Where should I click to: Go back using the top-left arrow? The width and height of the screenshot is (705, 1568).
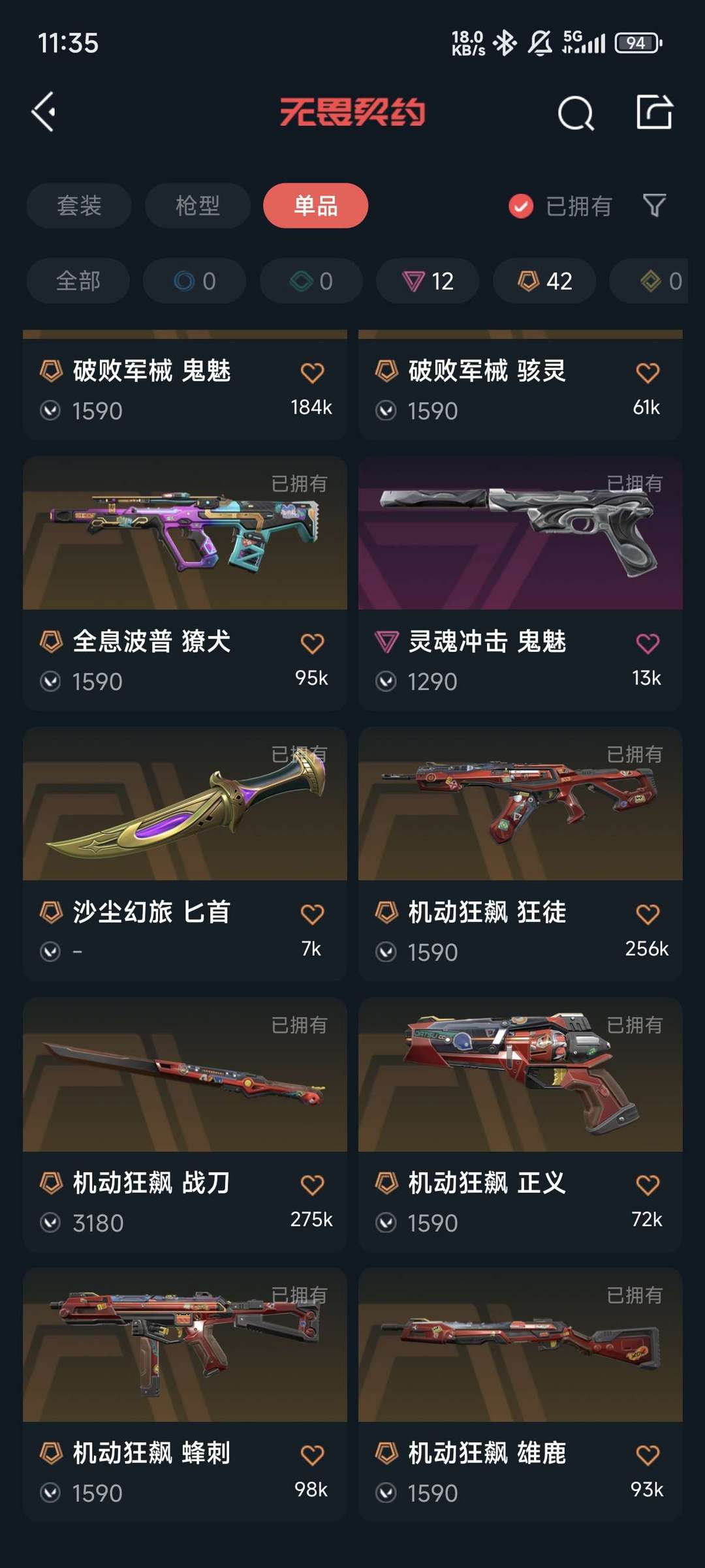(44, 112)
